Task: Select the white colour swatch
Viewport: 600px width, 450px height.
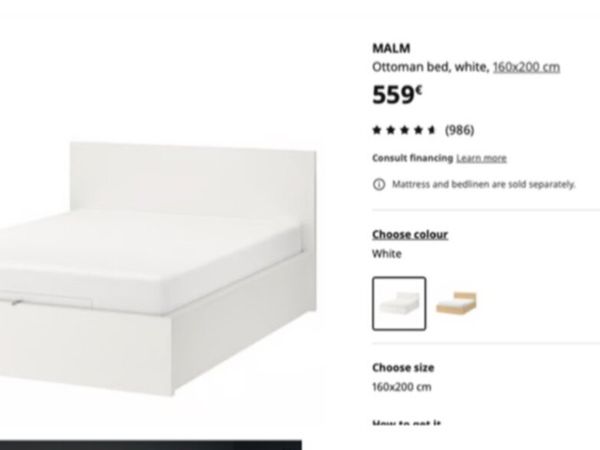Action: pos(399,303)
